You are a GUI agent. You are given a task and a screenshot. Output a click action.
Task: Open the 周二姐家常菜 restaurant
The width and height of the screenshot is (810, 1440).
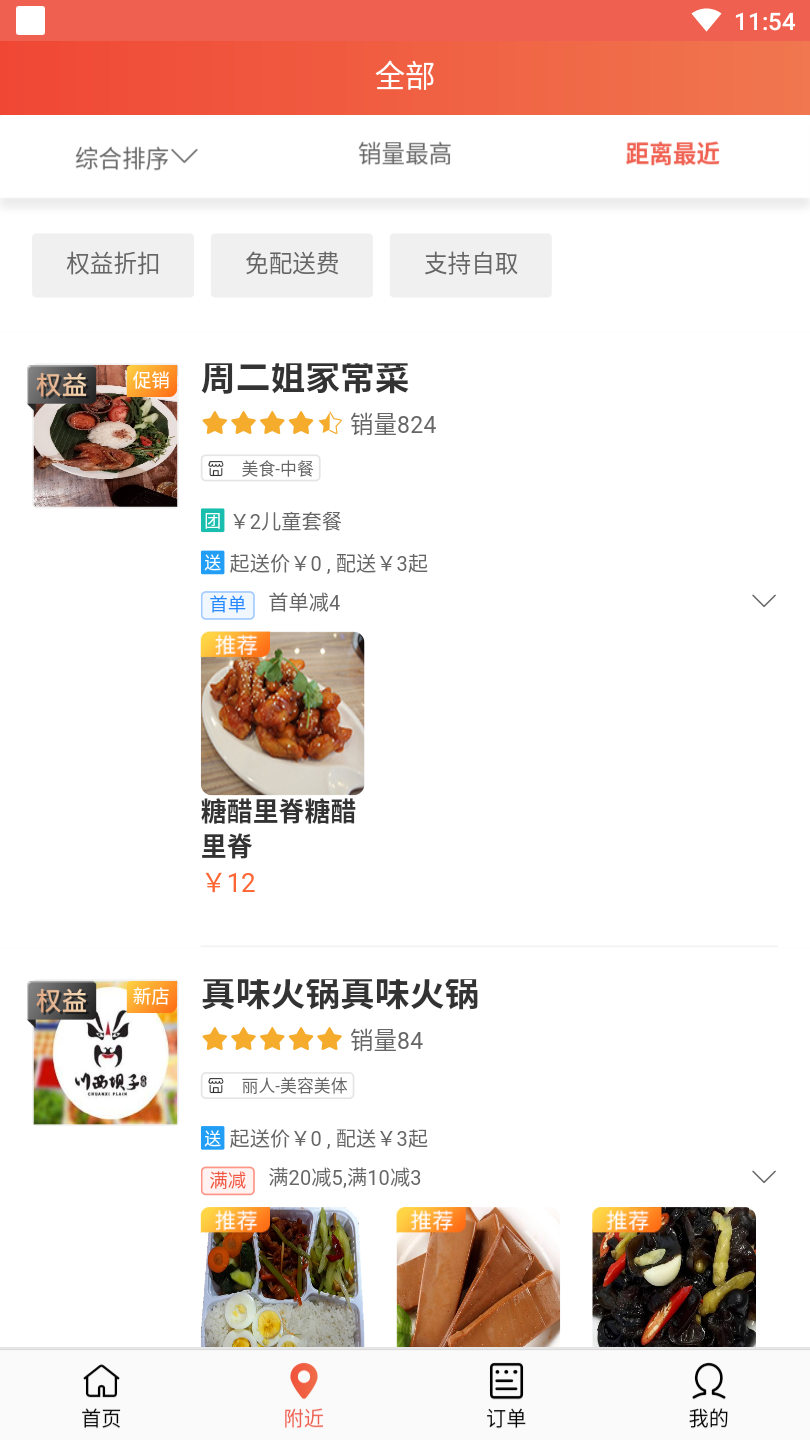pyautogui.click(x=305, y=379)
